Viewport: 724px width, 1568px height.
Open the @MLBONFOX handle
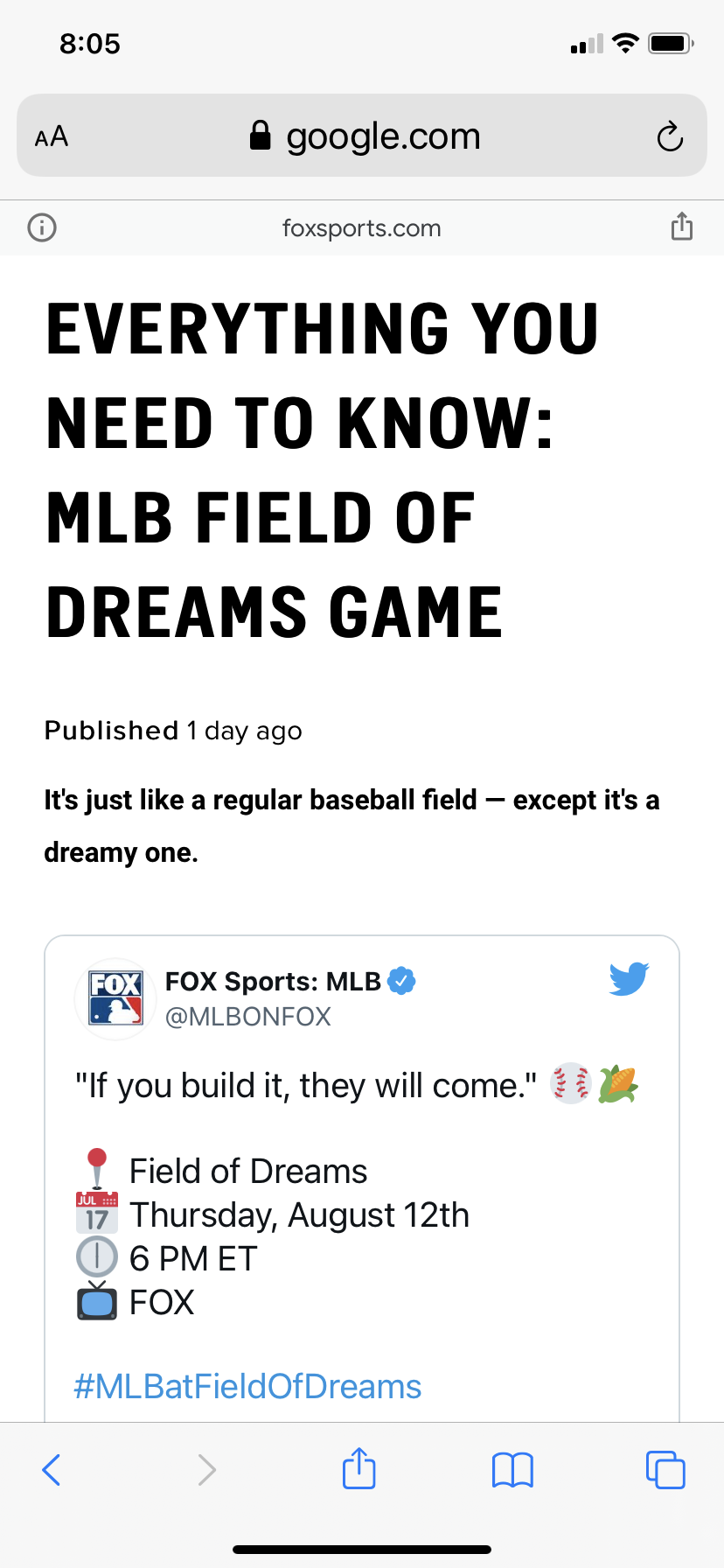click(248, 1017)
